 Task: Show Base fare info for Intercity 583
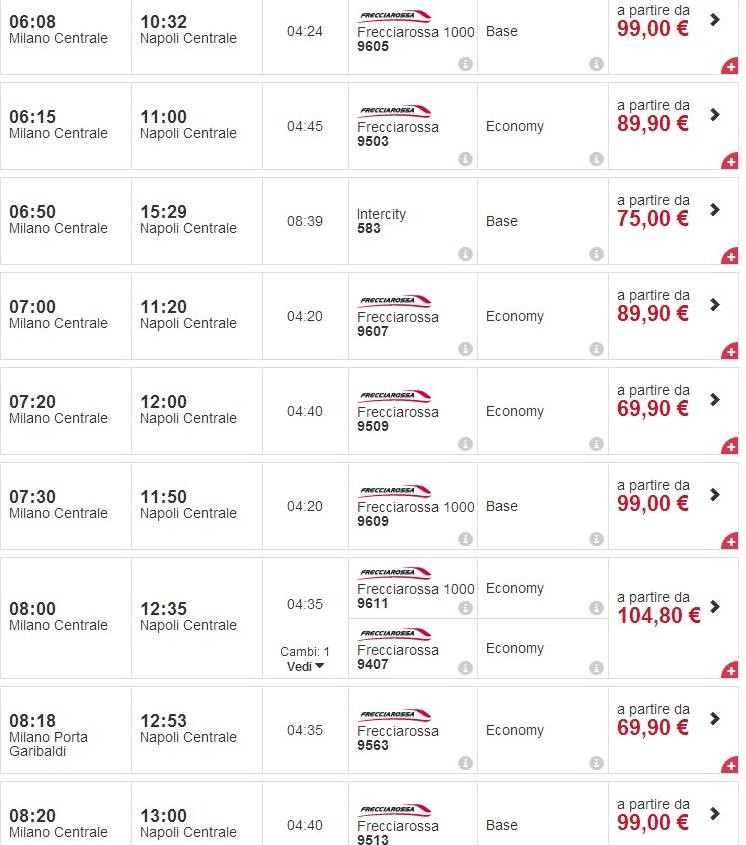pos(596,254)
